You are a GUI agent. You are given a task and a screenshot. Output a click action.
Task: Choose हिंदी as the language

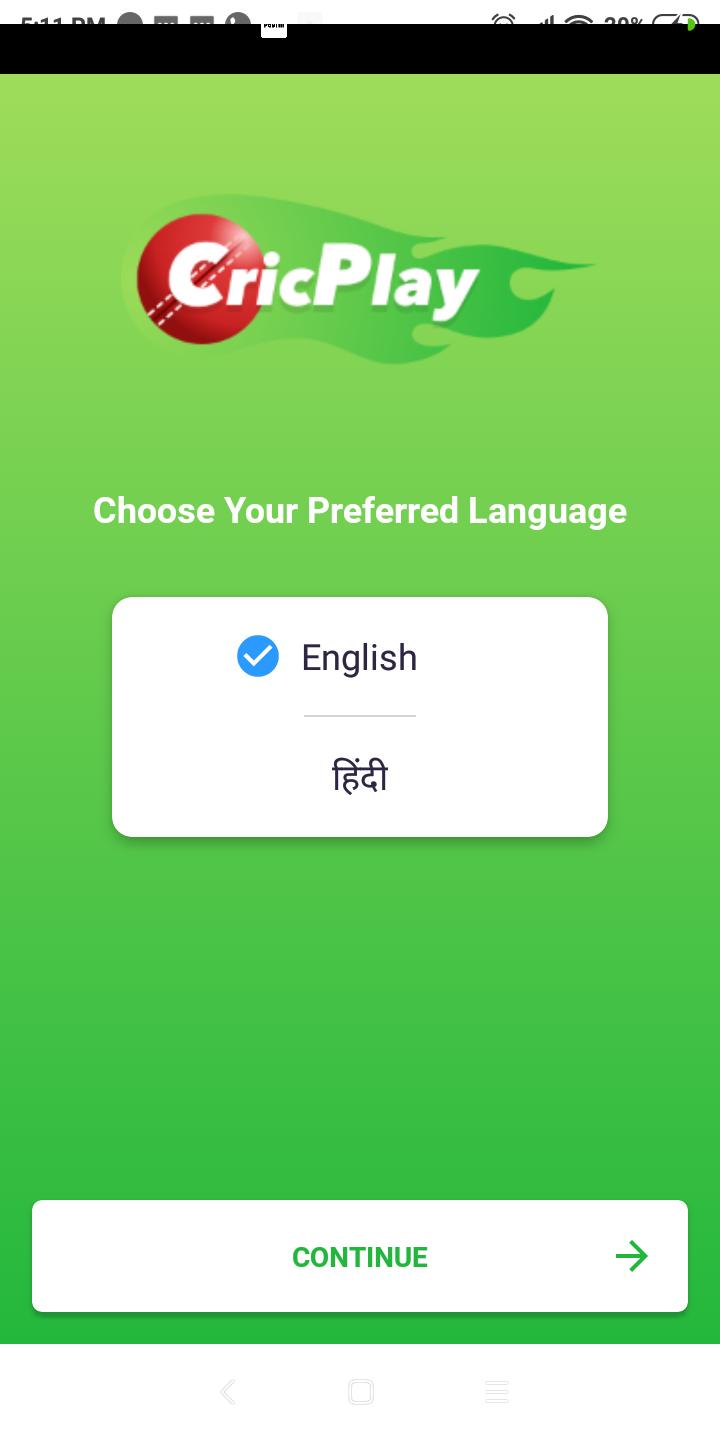[359, 777]
